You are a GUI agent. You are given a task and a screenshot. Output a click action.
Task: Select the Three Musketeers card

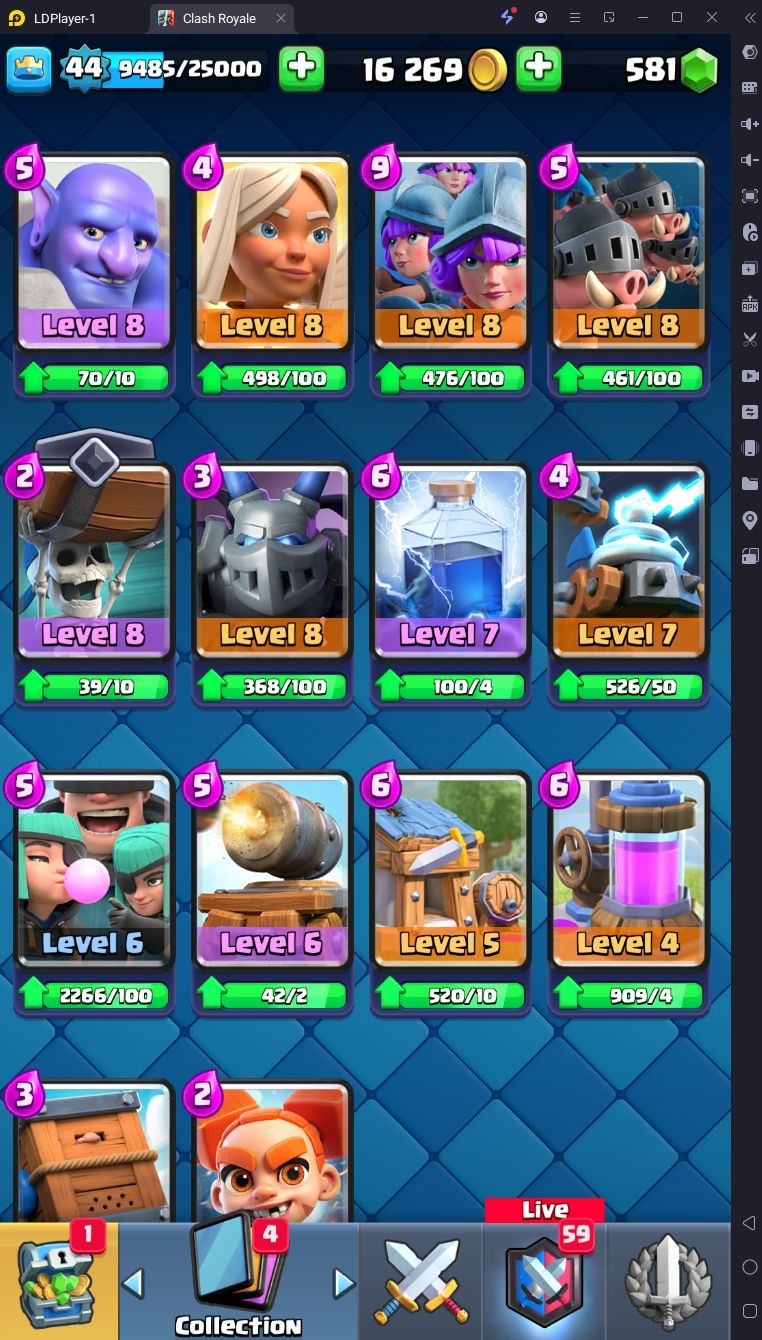(x=450, y=255)
